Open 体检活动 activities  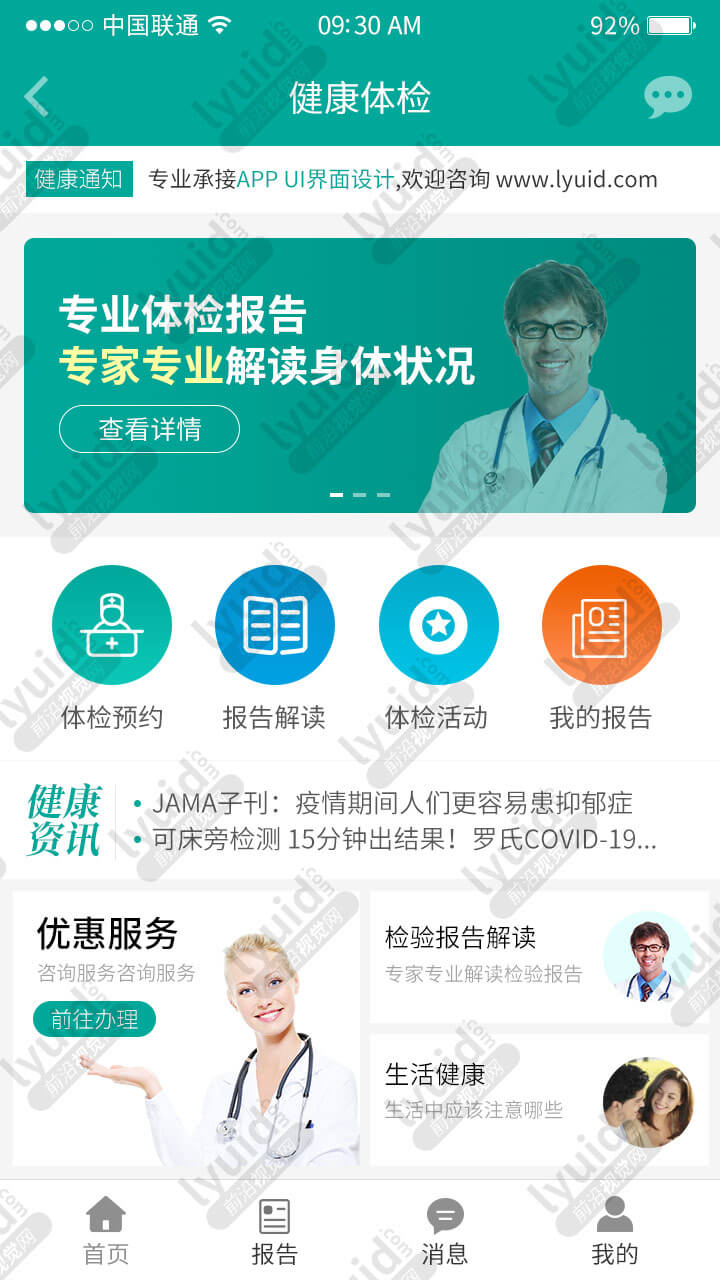click(437, 647)
